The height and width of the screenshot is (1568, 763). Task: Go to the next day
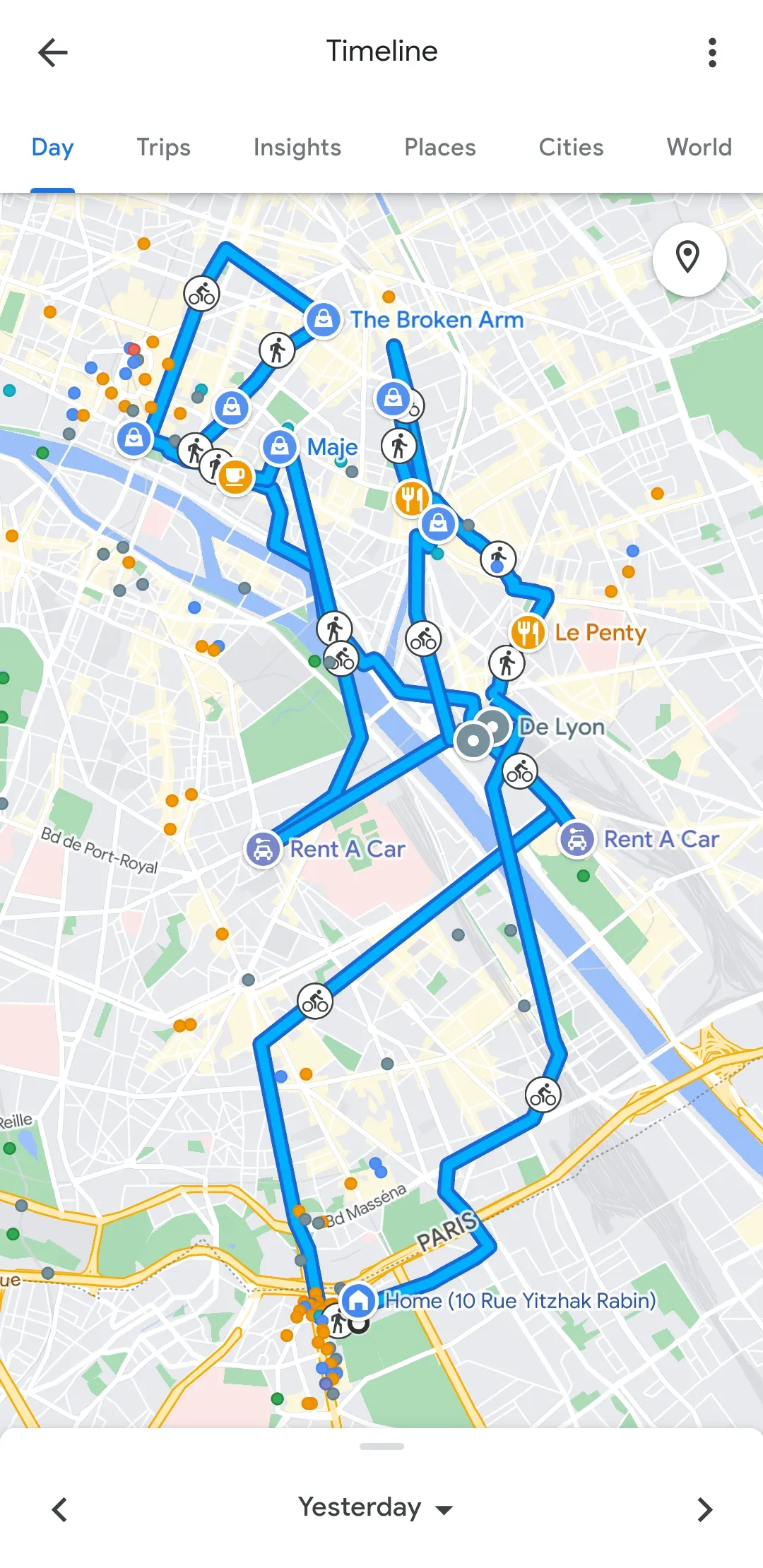pyautogui.click(x=704, y=1509)
